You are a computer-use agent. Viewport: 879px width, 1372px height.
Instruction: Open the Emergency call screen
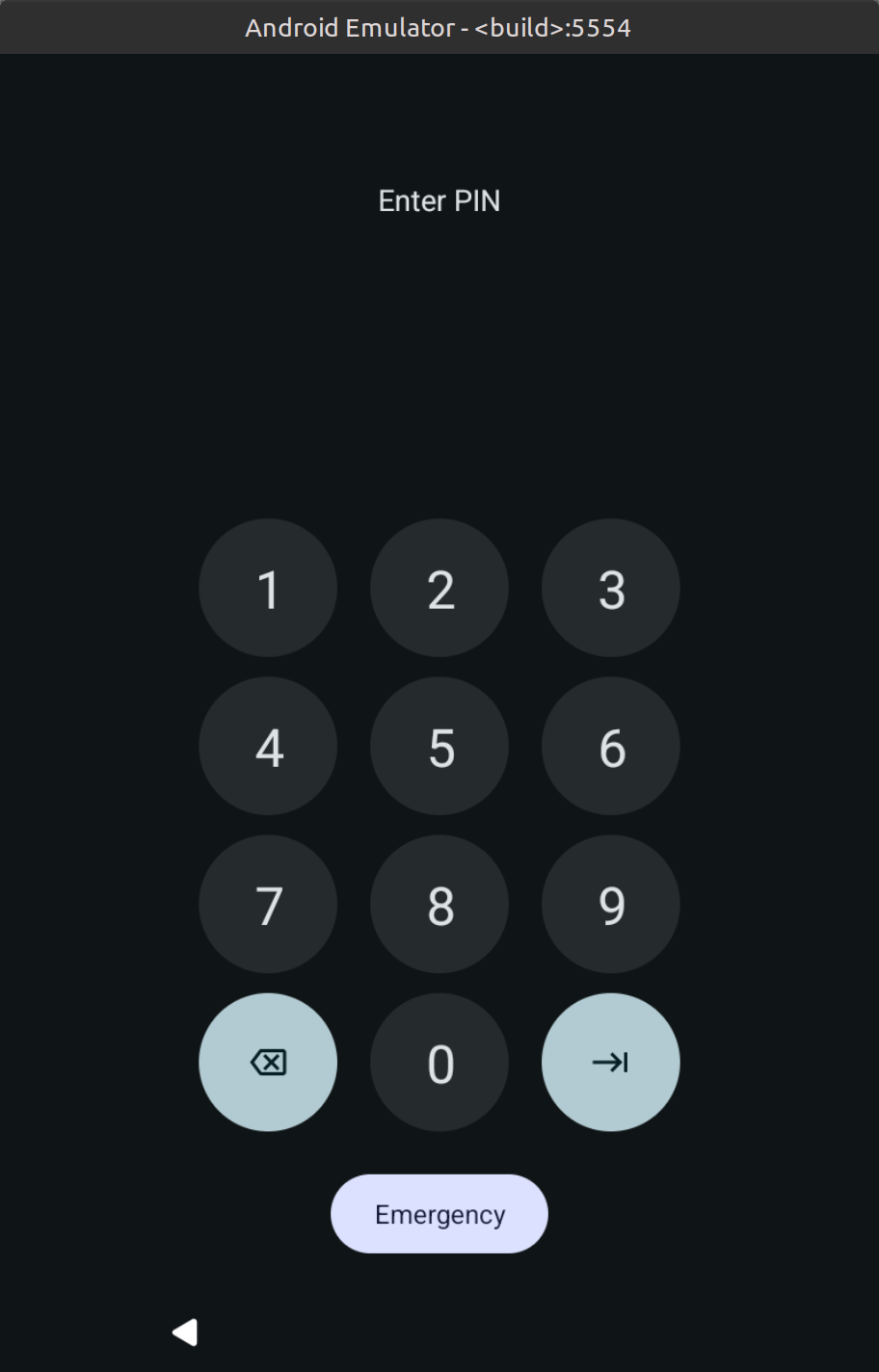439,1214
